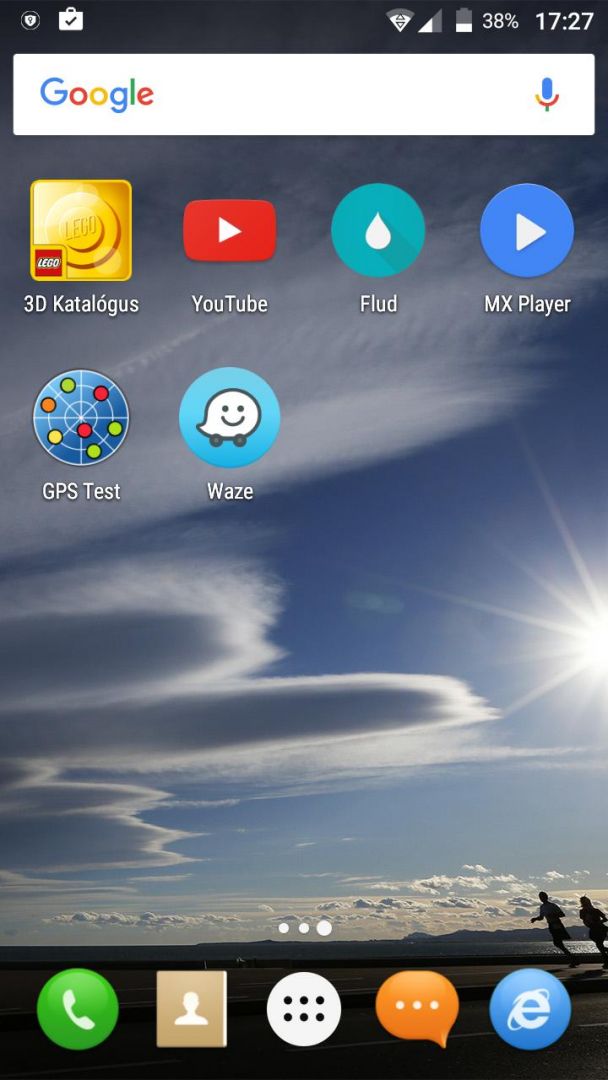Open the app drawer

pyautogui.click(x=304, y=1009)
